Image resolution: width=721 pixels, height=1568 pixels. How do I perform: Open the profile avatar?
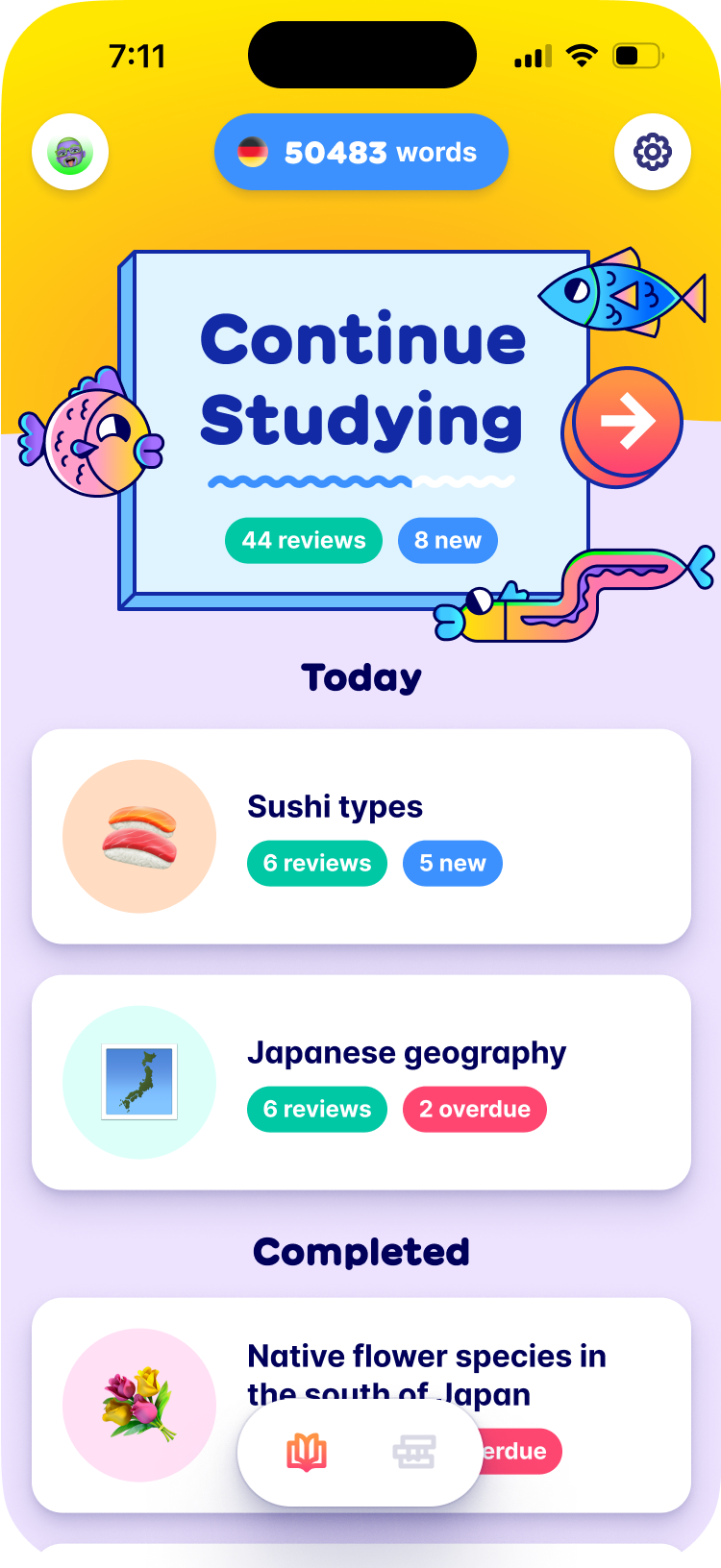pos(70,152)
